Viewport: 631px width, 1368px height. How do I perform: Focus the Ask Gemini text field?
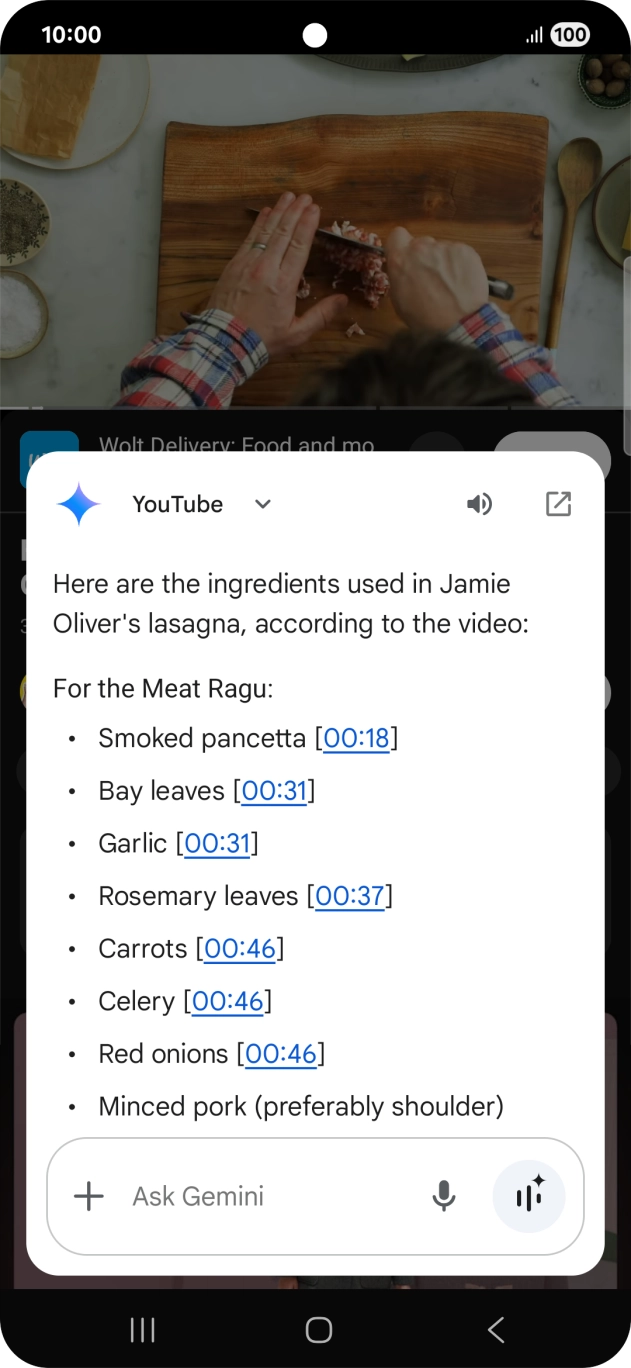pos(270,1196)
